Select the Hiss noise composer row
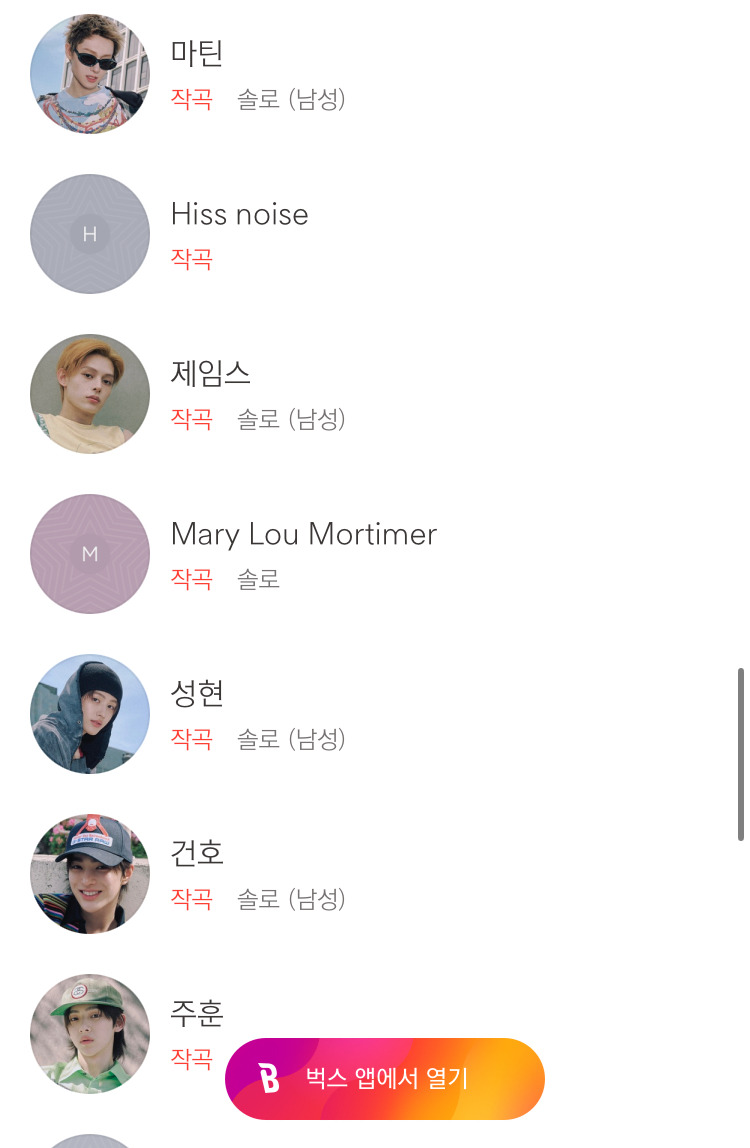This screenshot has height=1148, width=750. point(239,214)
